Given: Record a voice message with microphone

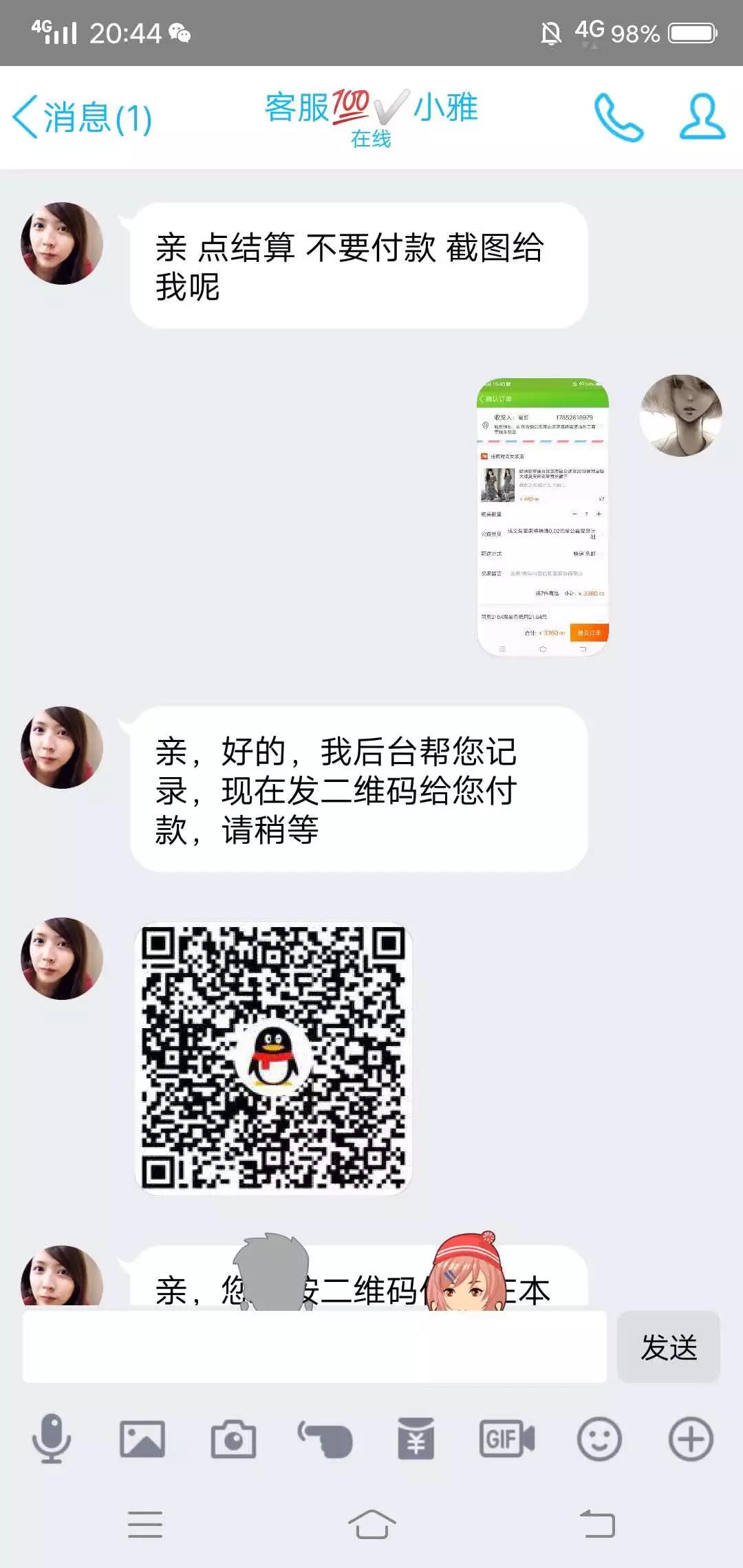Looking at the screenshot, I should (52, 1439).
